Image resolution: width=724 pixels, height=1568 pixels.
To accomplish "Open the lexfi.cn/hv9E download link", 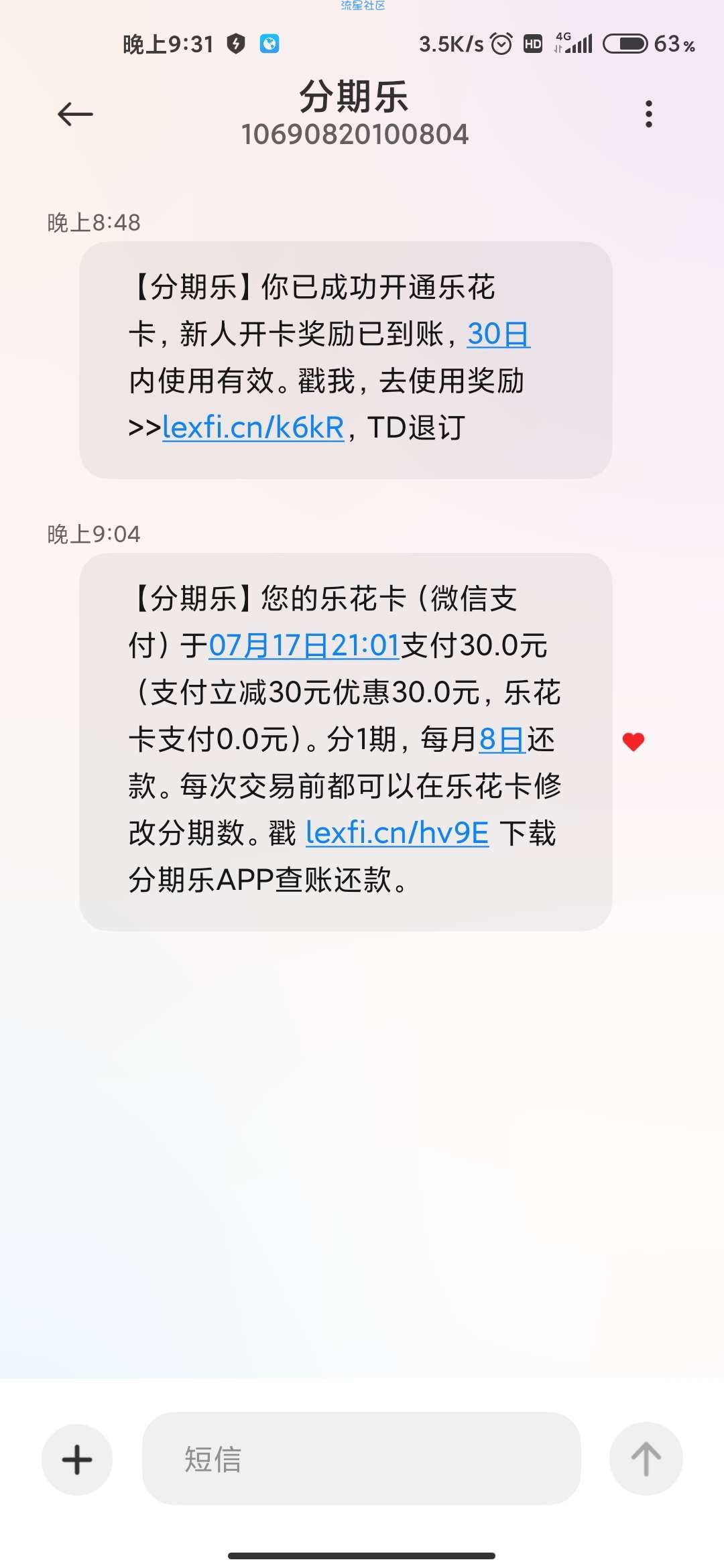I will pyautogui.click(x=397, y=833).
